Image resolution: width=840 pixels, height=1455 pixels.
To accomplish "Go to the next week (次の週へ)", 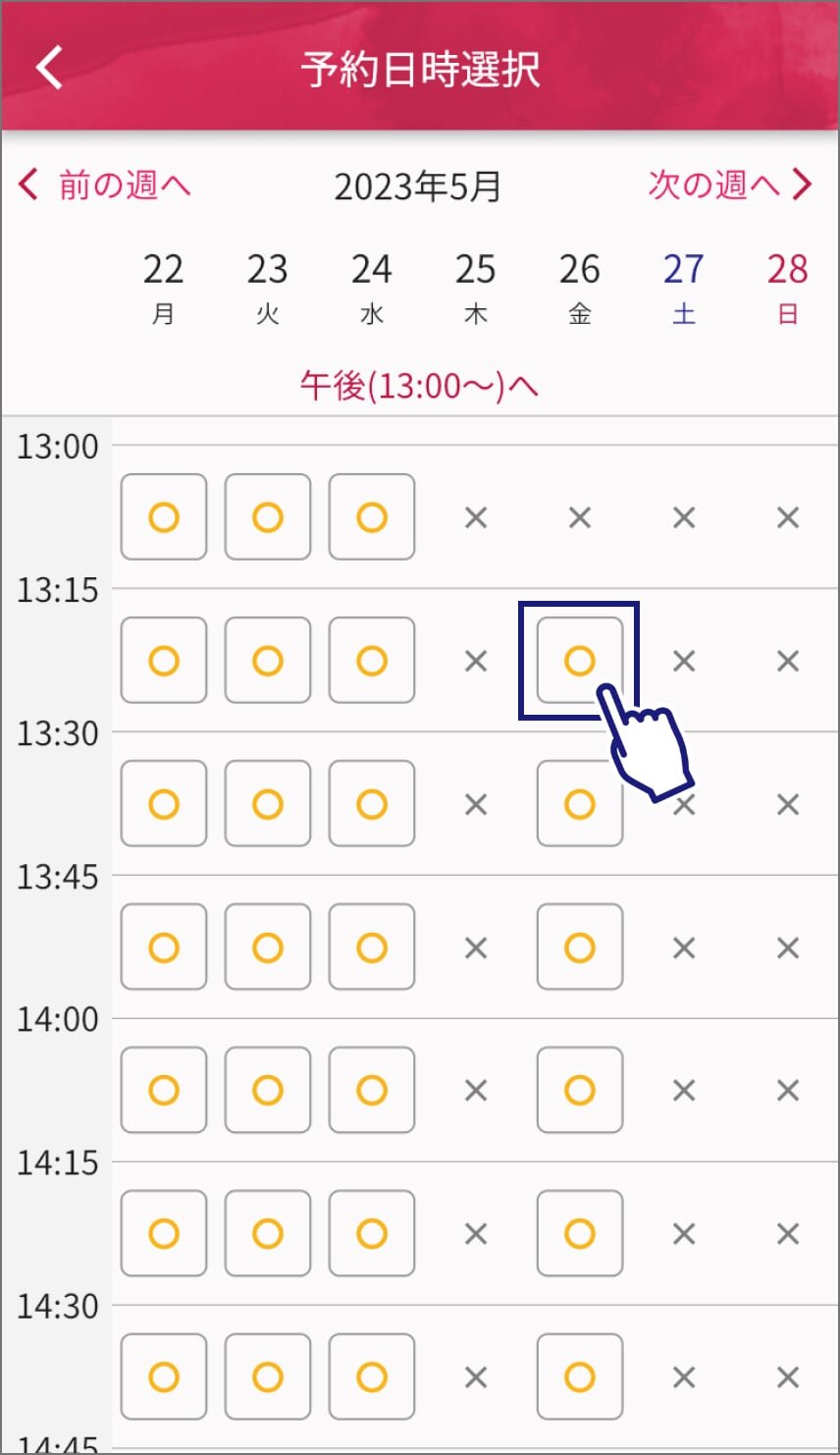I will tap(730, 185).
